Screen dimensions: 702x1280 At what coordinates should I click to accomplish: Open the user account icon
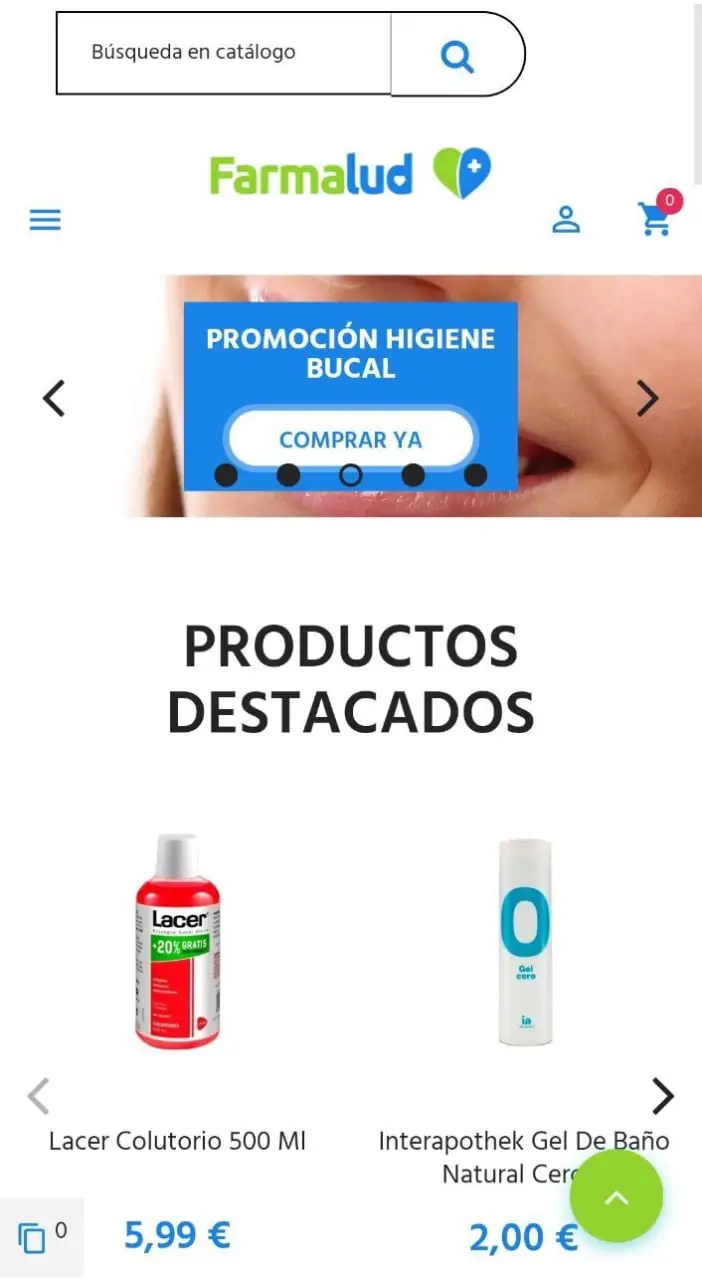pyautogui.click(x=566, y=219)
